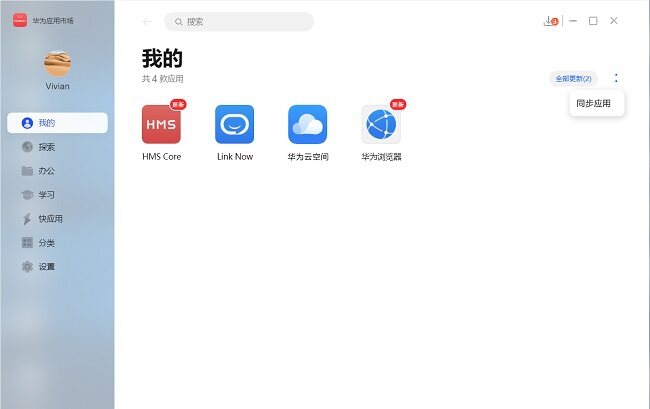Open the downloads manager icon
Viewport: 650px width, 409px height.
(550, 21)
